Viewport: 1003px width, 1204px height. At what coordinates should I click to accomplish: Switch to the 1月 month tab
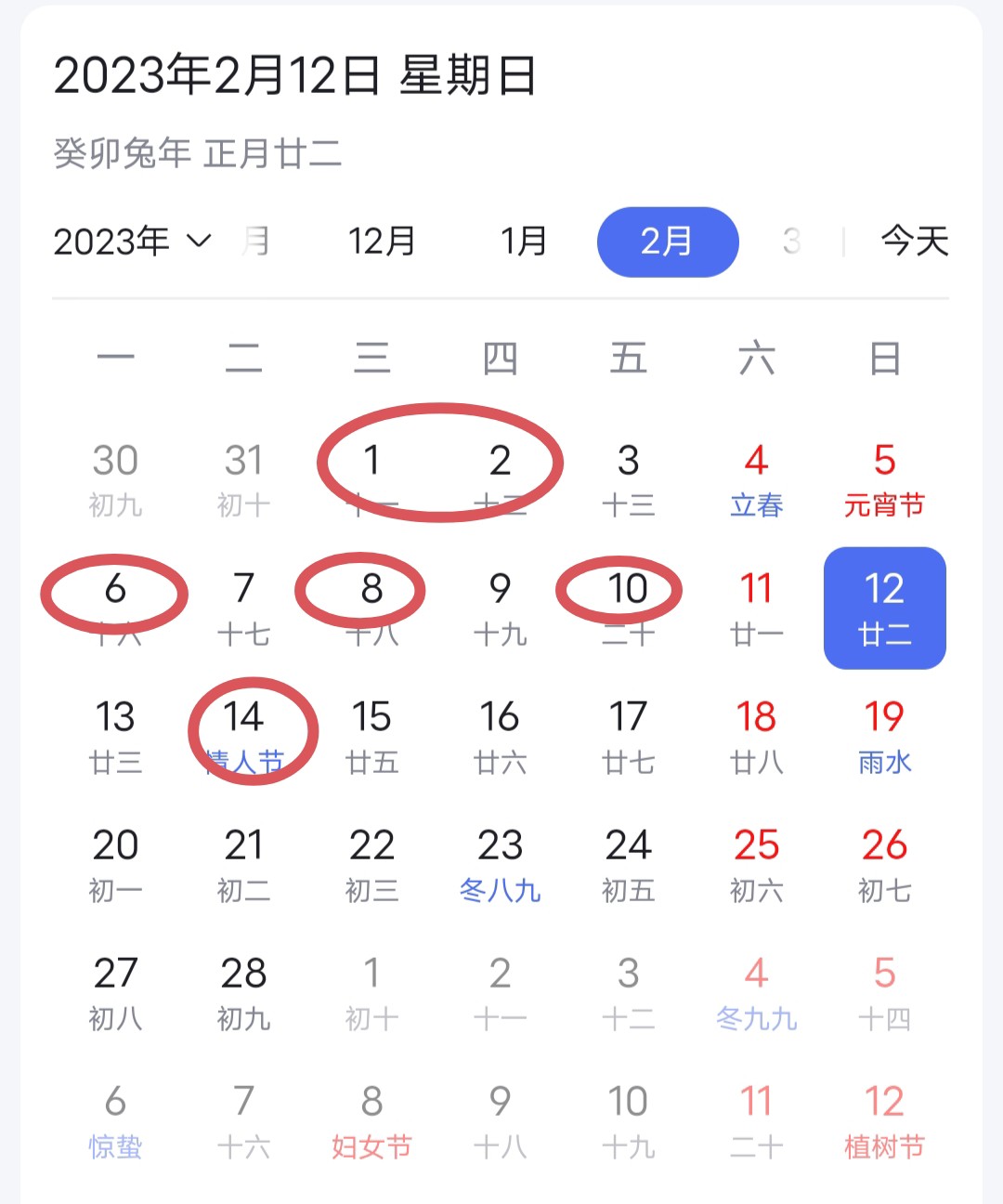pyautogui.click(x=524, y=242)
